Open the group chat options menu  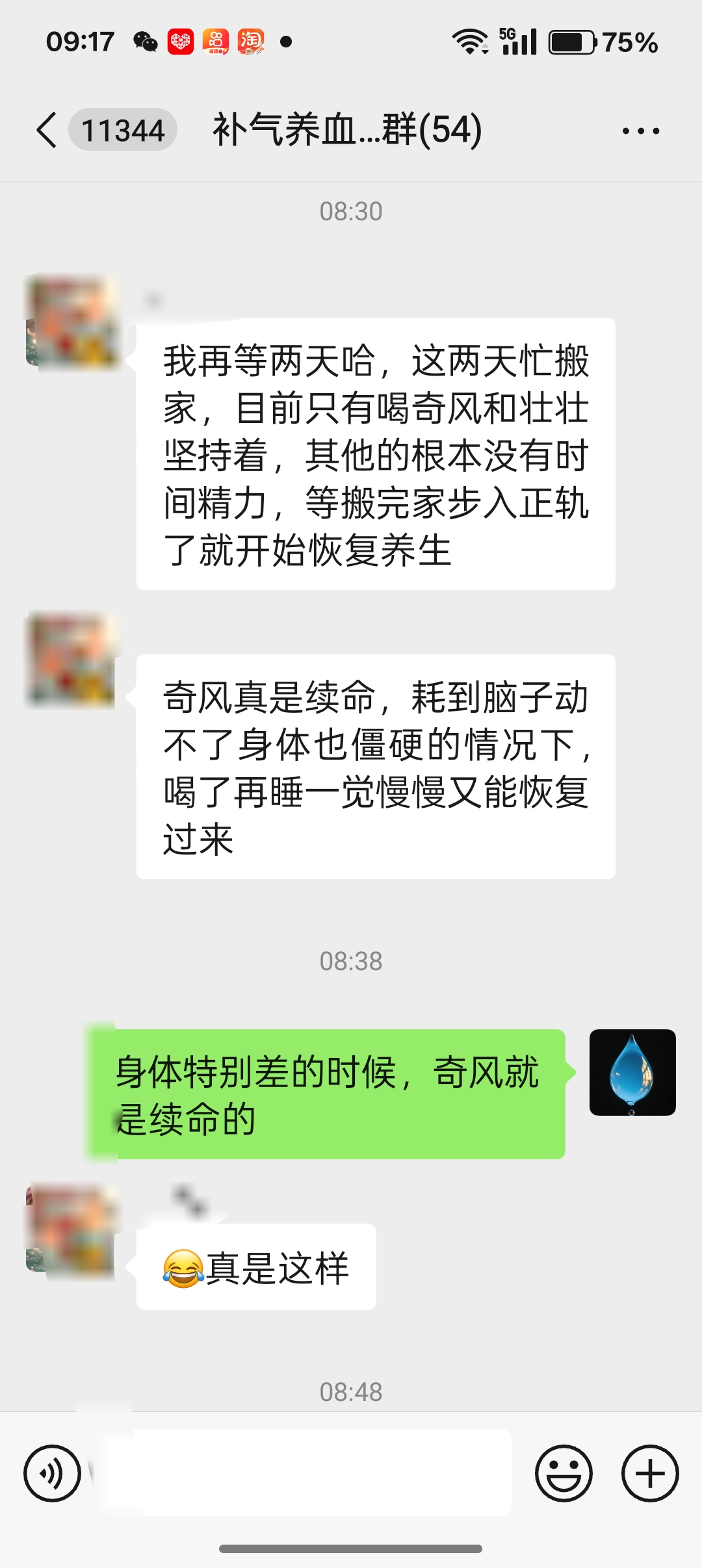[640, 131]
